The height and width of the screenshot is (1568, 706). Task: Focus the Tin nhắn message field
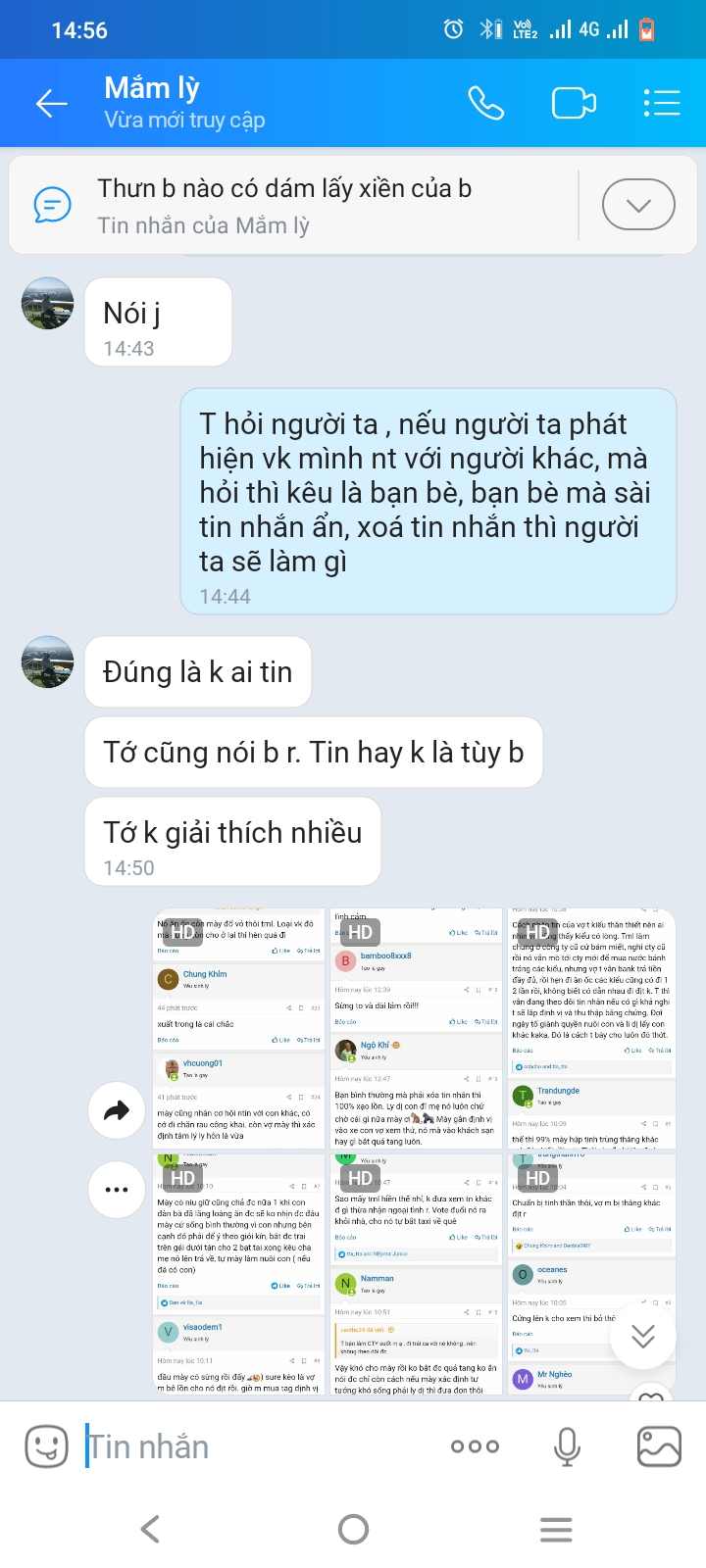click(255, 1446)
